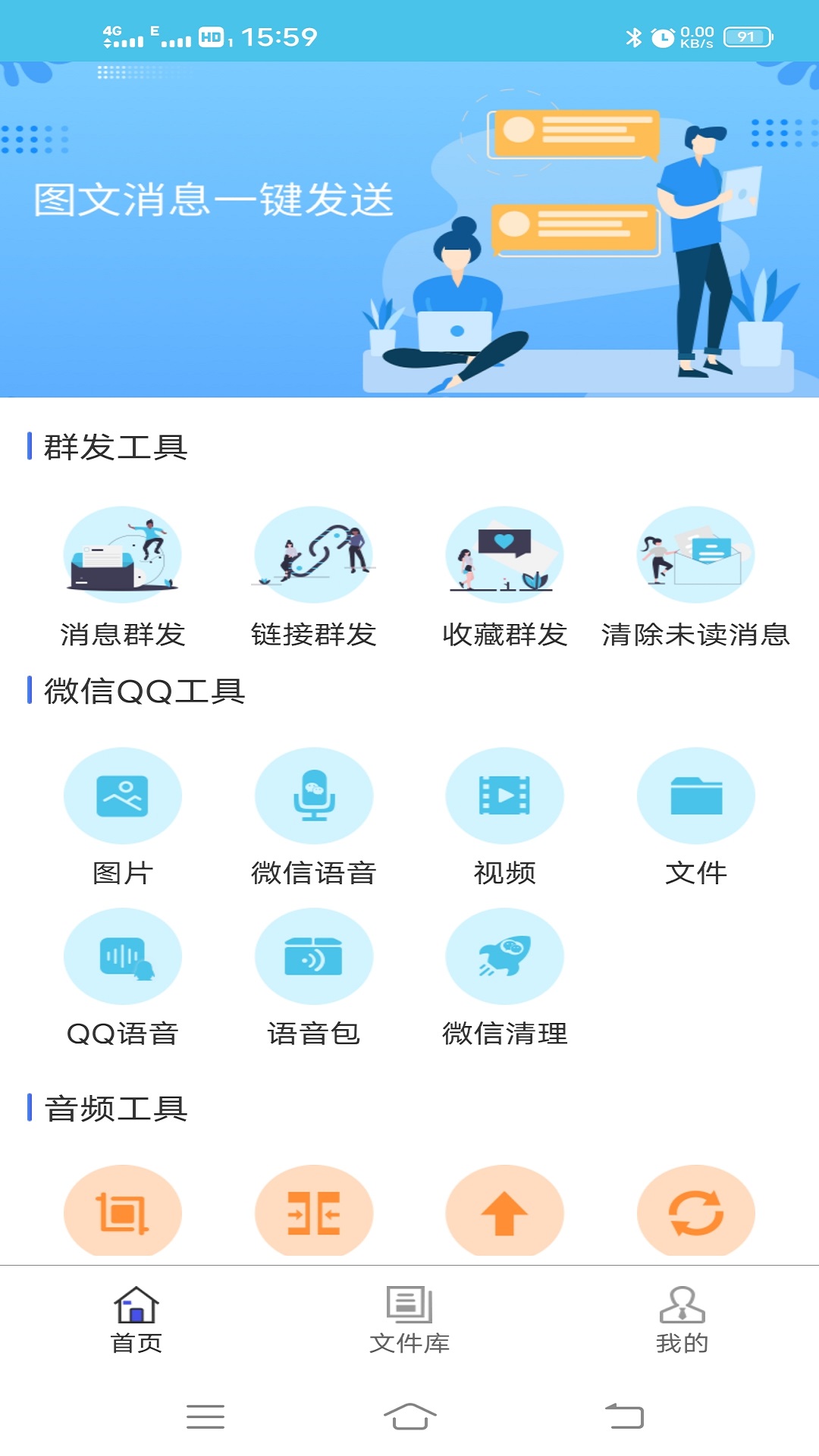The height and width of the screenshot is (1456, 819).
Task: Tap the Android back navigation button
Action: tap(625, 1416)
